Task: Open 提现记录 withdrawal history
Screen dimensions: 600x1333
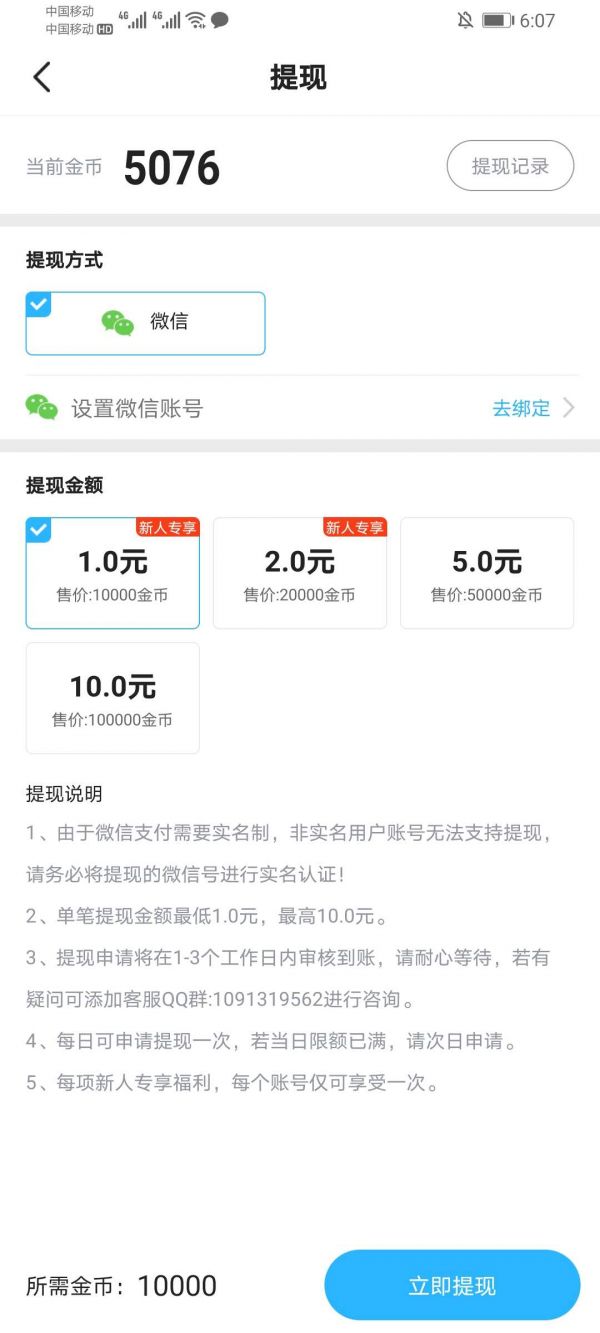Action: pos(510,166)
